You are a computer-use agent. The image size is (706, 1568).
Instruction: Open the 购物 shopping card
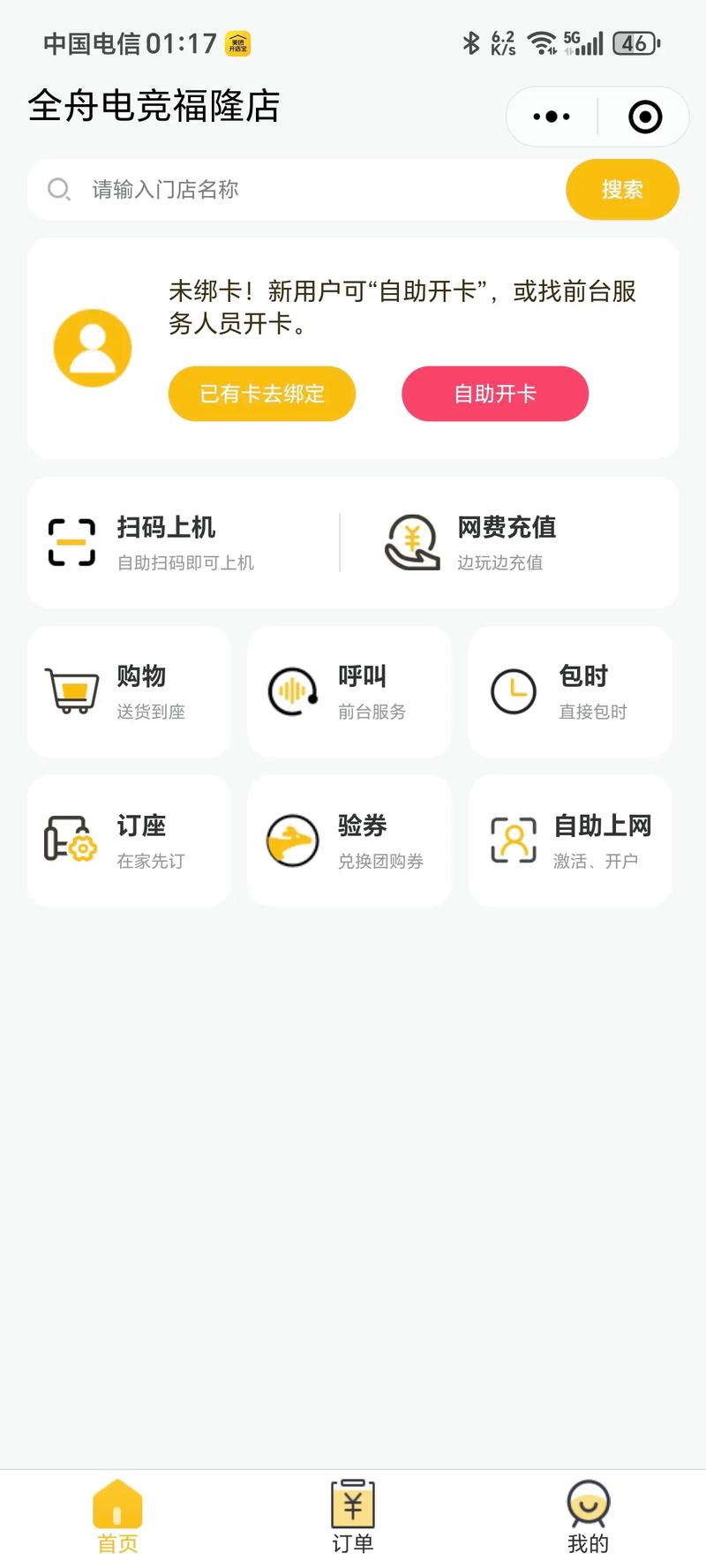(x=129, y=691)
